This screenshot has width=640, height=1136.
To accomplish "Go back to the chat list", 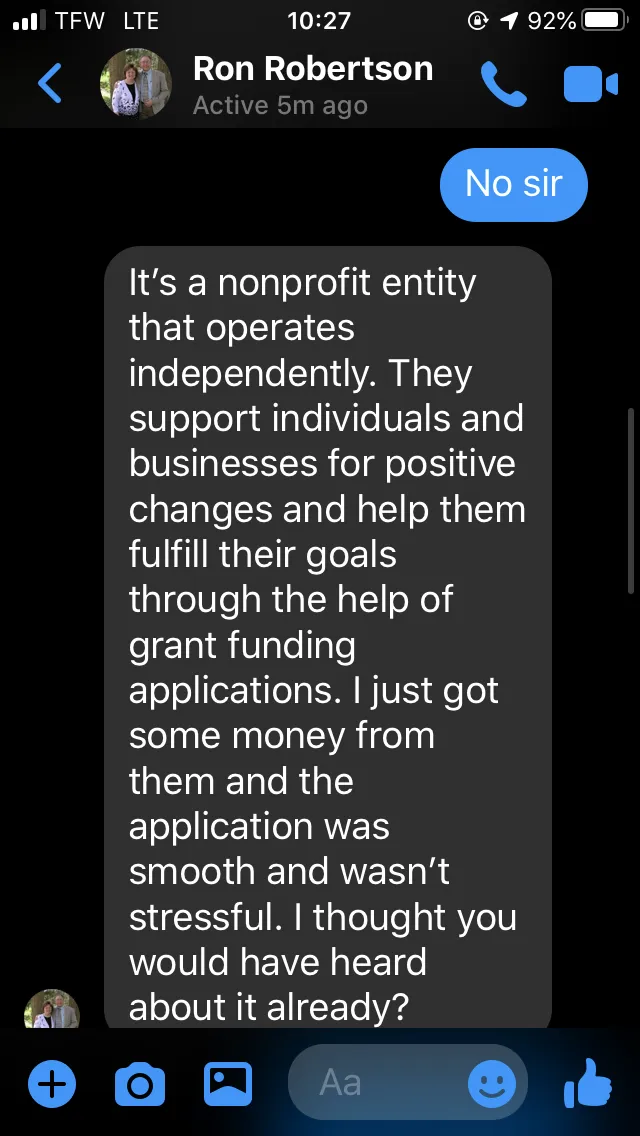I will coord(49,83).
